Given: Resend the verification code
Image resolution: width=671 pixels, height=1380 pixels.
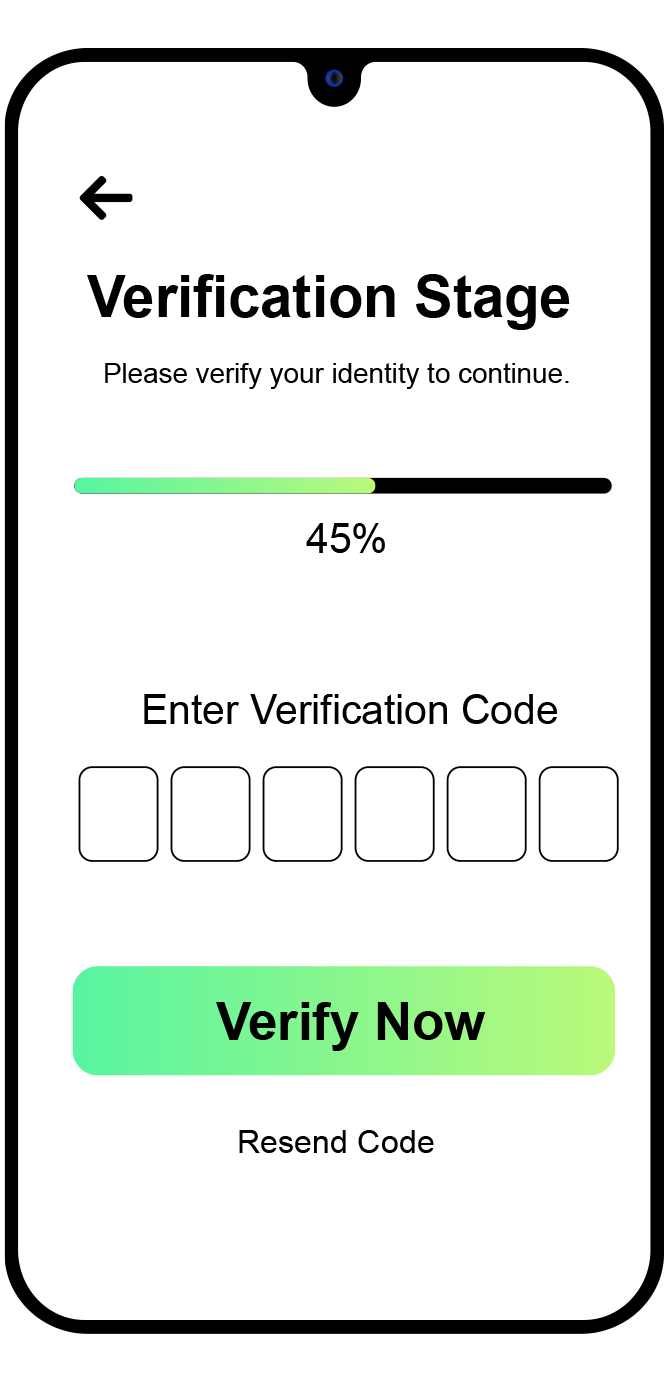Looking at the screenshot, I should [x=336, y=1142].
